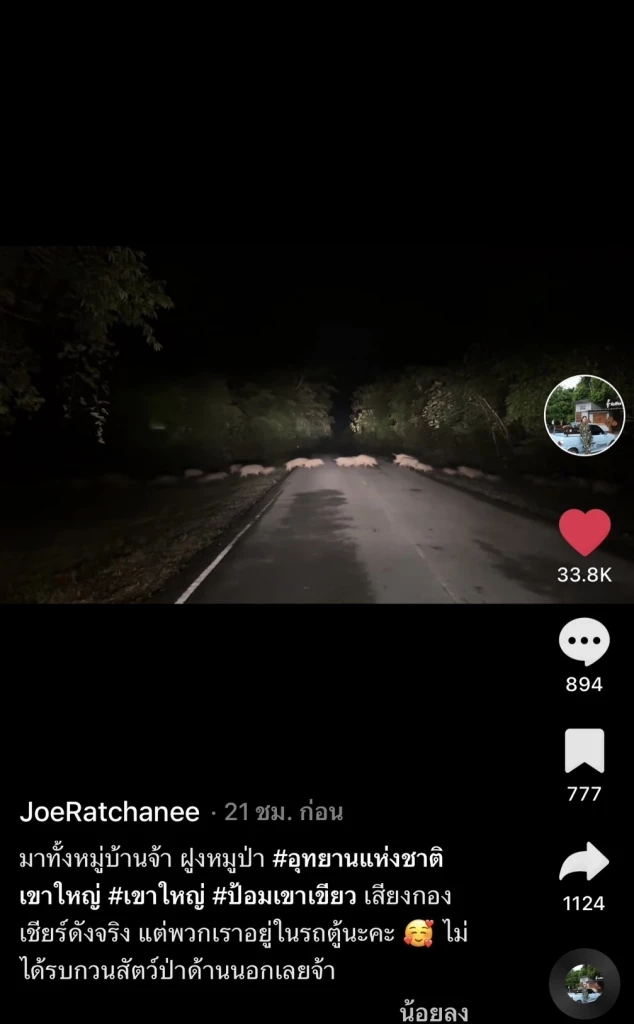The width and height of the screenshot is (634, 1024).
Task: Collapse the caption with น้อยลง
Action: pos(433,1011)
